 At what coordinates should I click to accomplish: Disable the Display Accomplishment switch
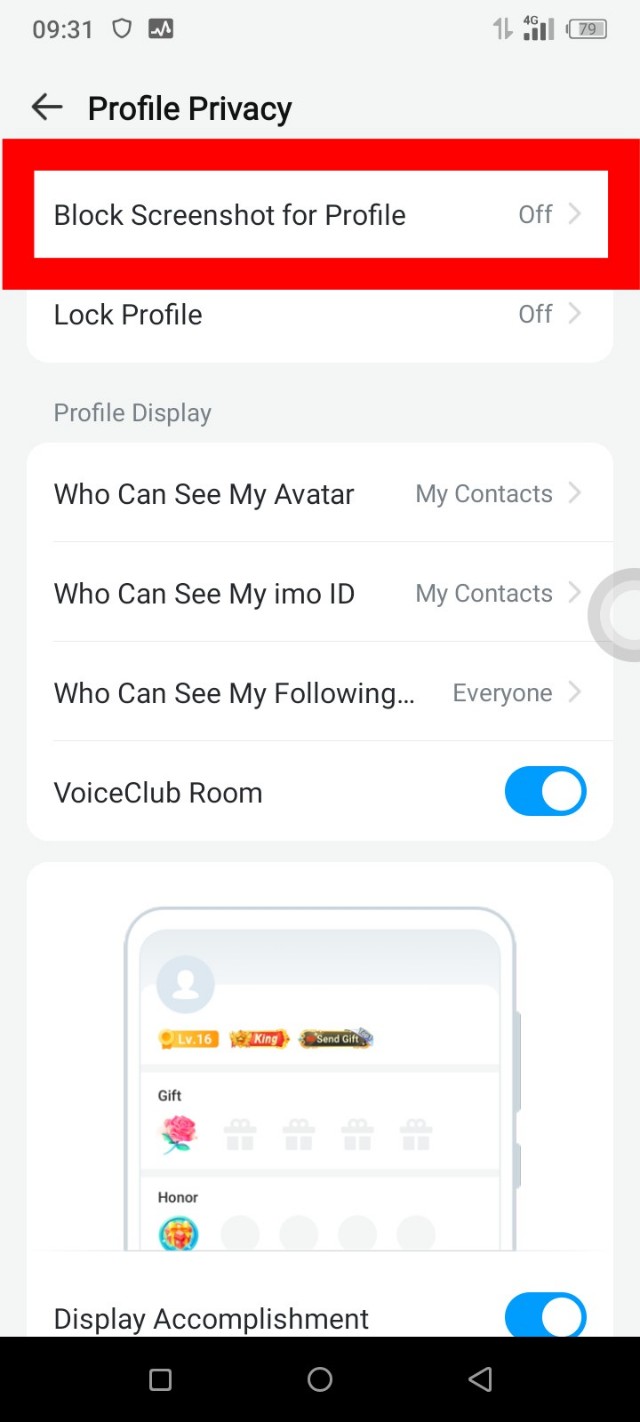(545, 1316)
